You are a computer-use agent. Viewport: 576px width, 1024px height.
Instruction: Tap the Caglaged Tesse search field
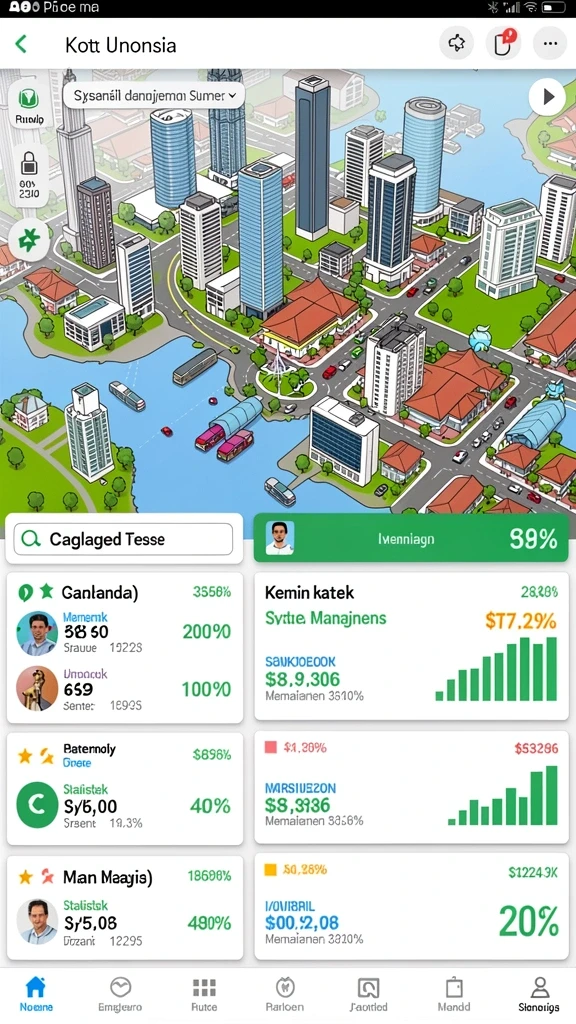pyautogui.click(x=123, y=539)
